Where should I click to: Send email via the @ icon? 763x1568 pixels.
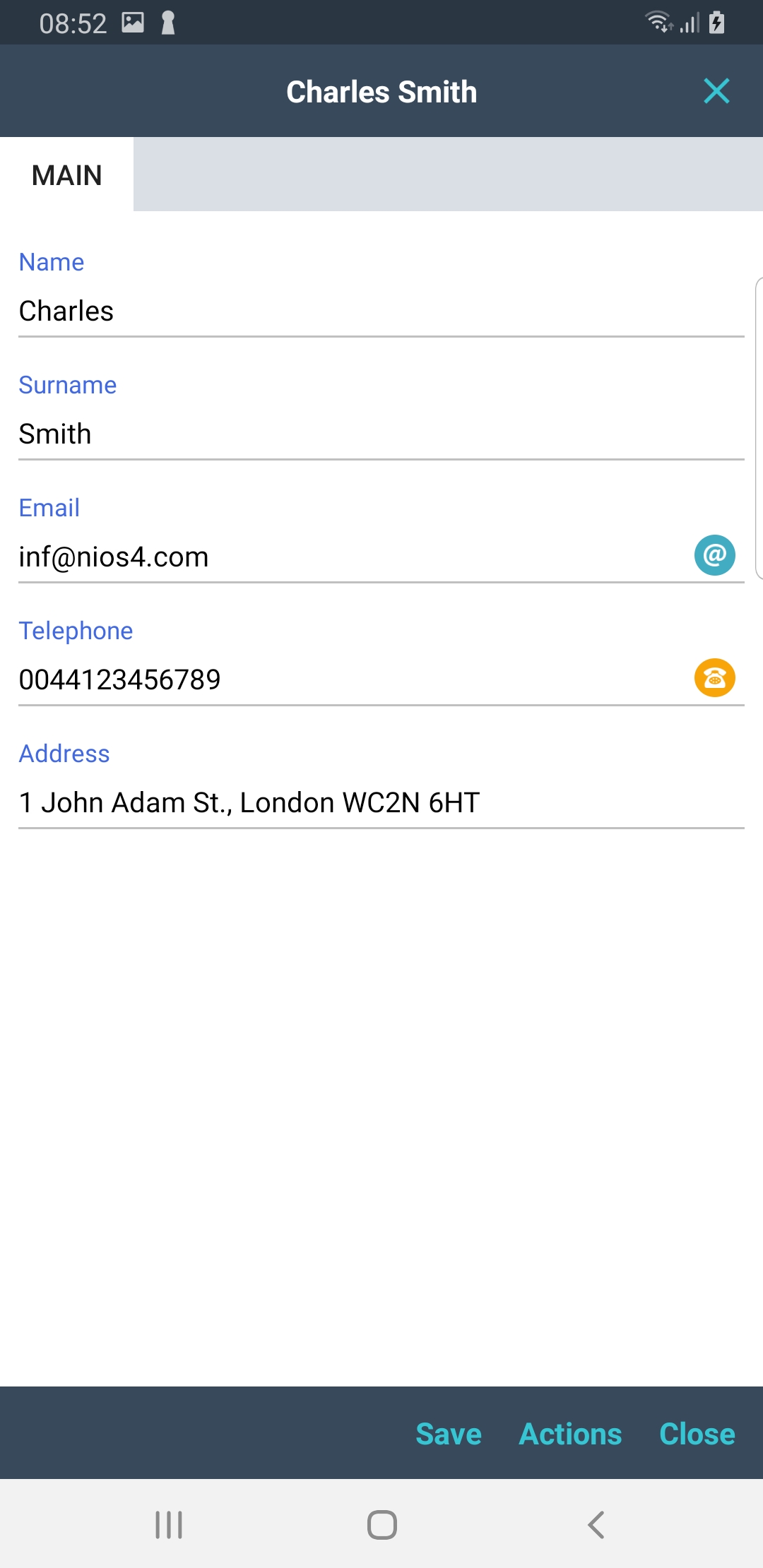coord(714,555)
